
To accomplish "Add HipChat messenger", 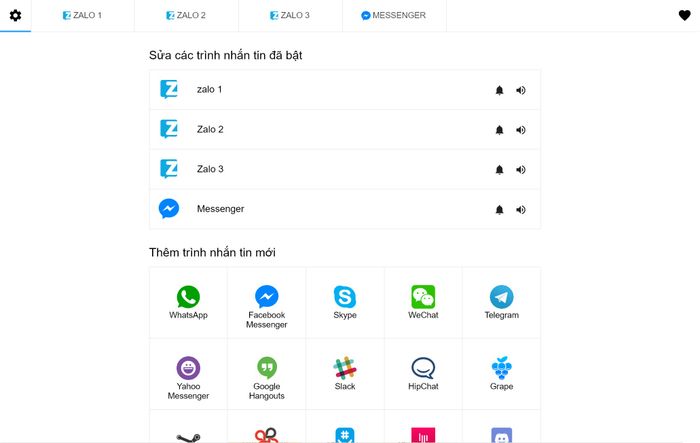I will (x=423, y=373).
